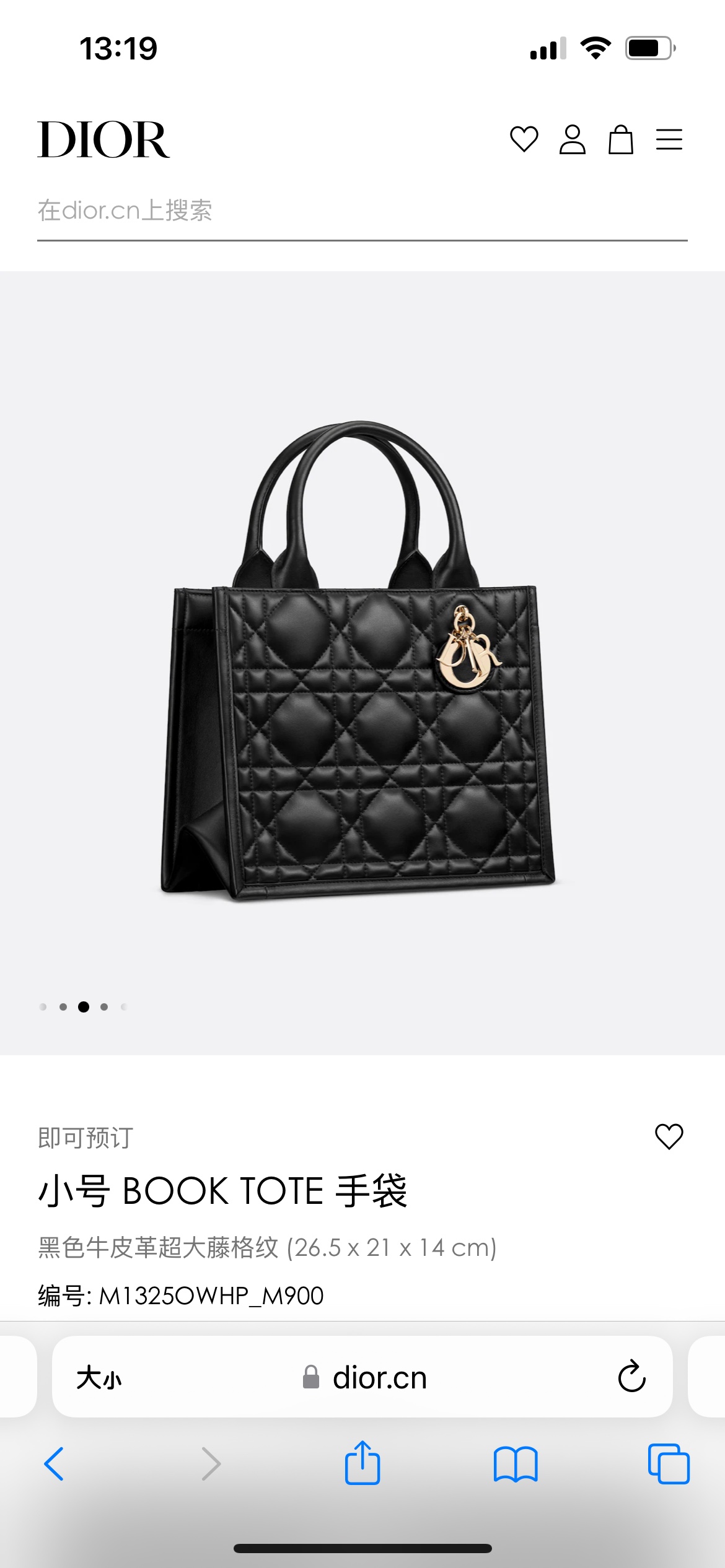Show all open Safari tabs
Screen dimensions: 725x1568
click(x=669, y=1464)
